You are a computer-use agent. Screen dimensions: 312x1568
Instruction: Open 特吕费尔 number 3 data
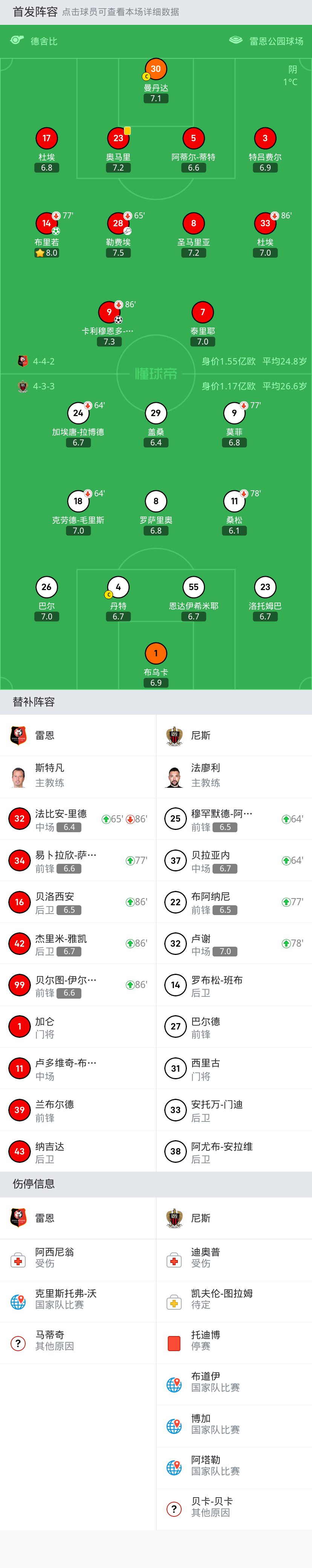265,139
